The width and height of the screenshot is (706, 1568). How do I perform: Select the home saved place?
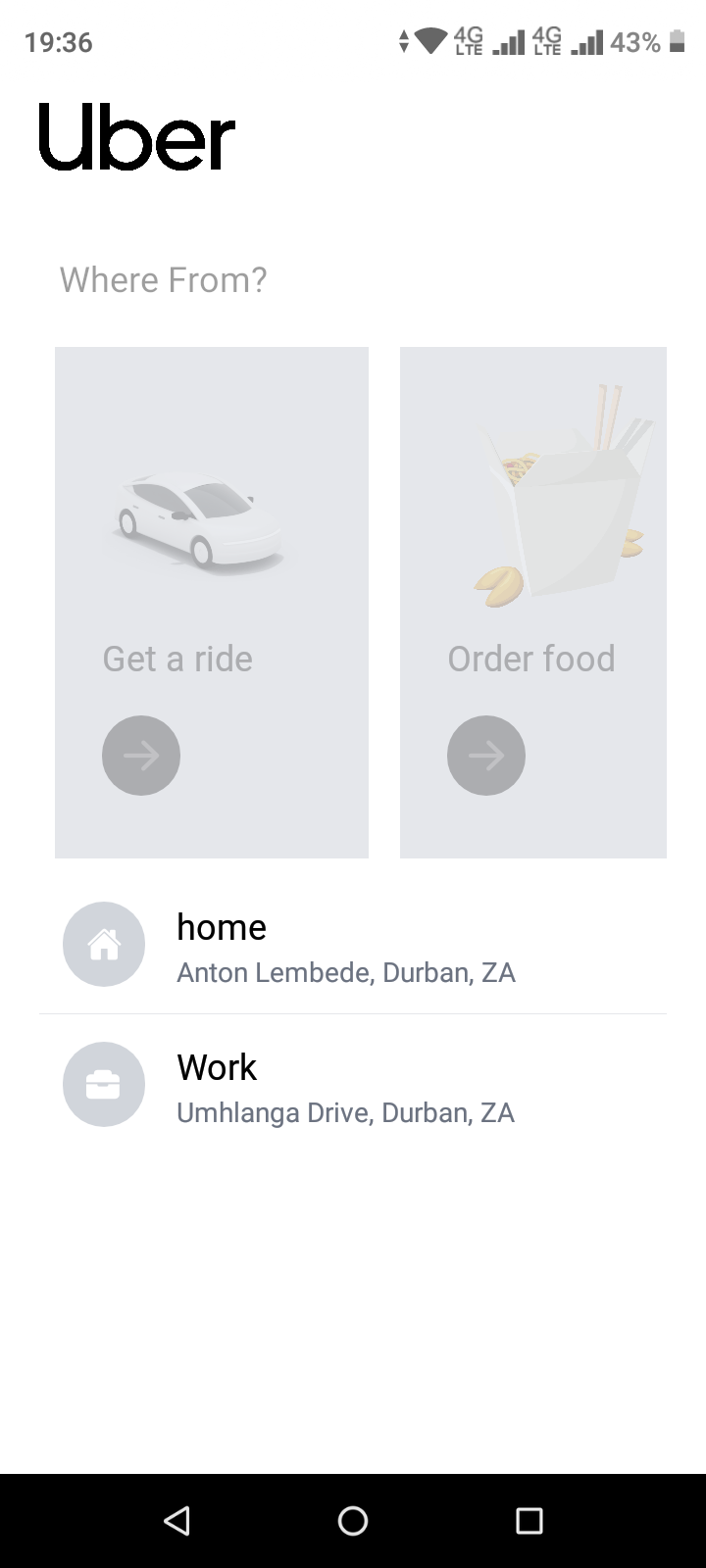click(222, 927)
